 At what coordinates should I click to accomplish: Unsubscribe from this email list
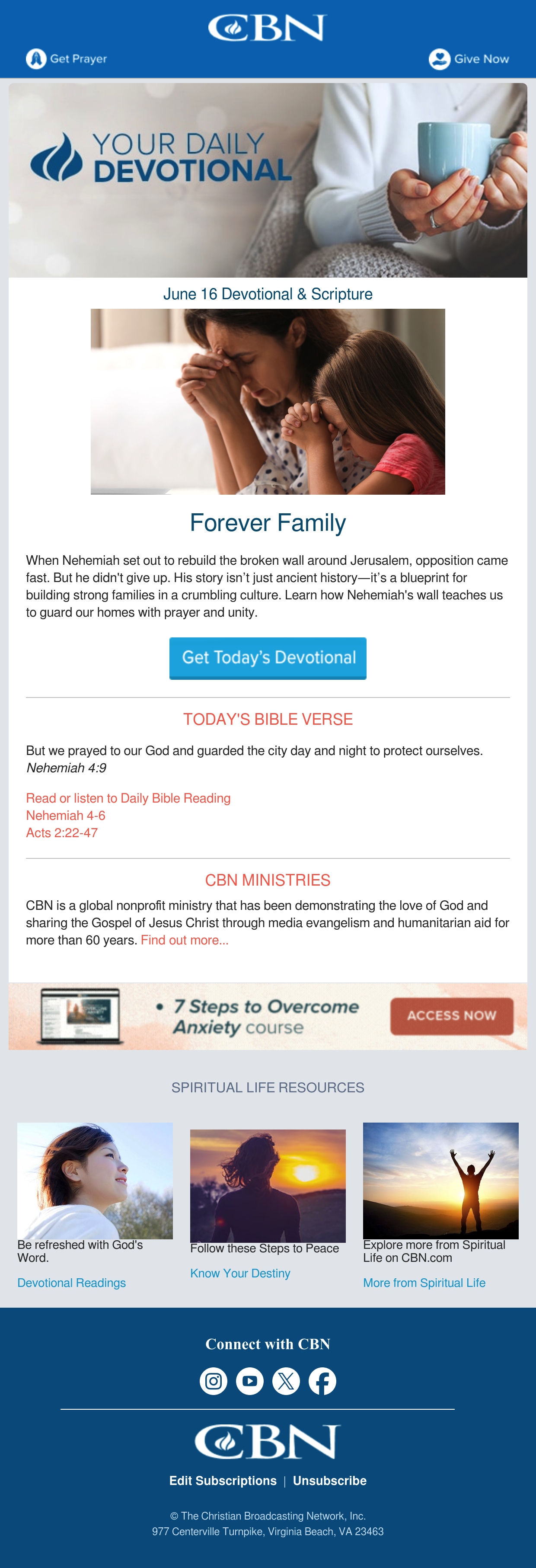(330, 1480)
